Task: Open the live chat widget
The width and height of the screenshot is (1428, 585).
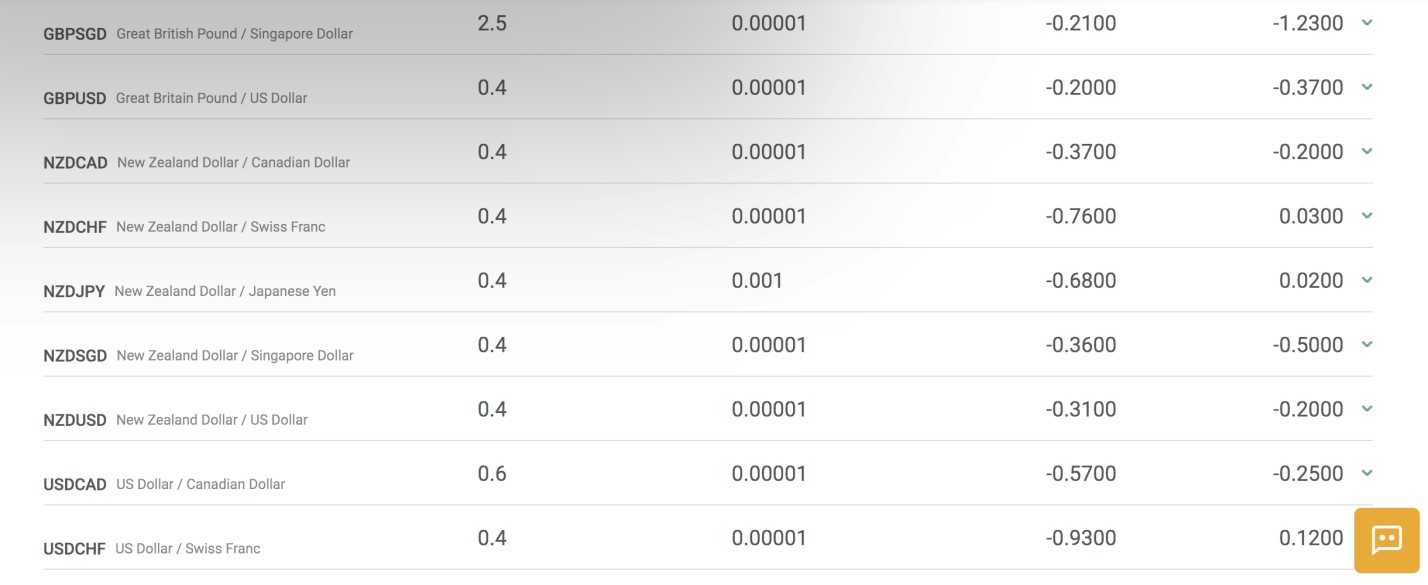Action: coord(1386,540)
